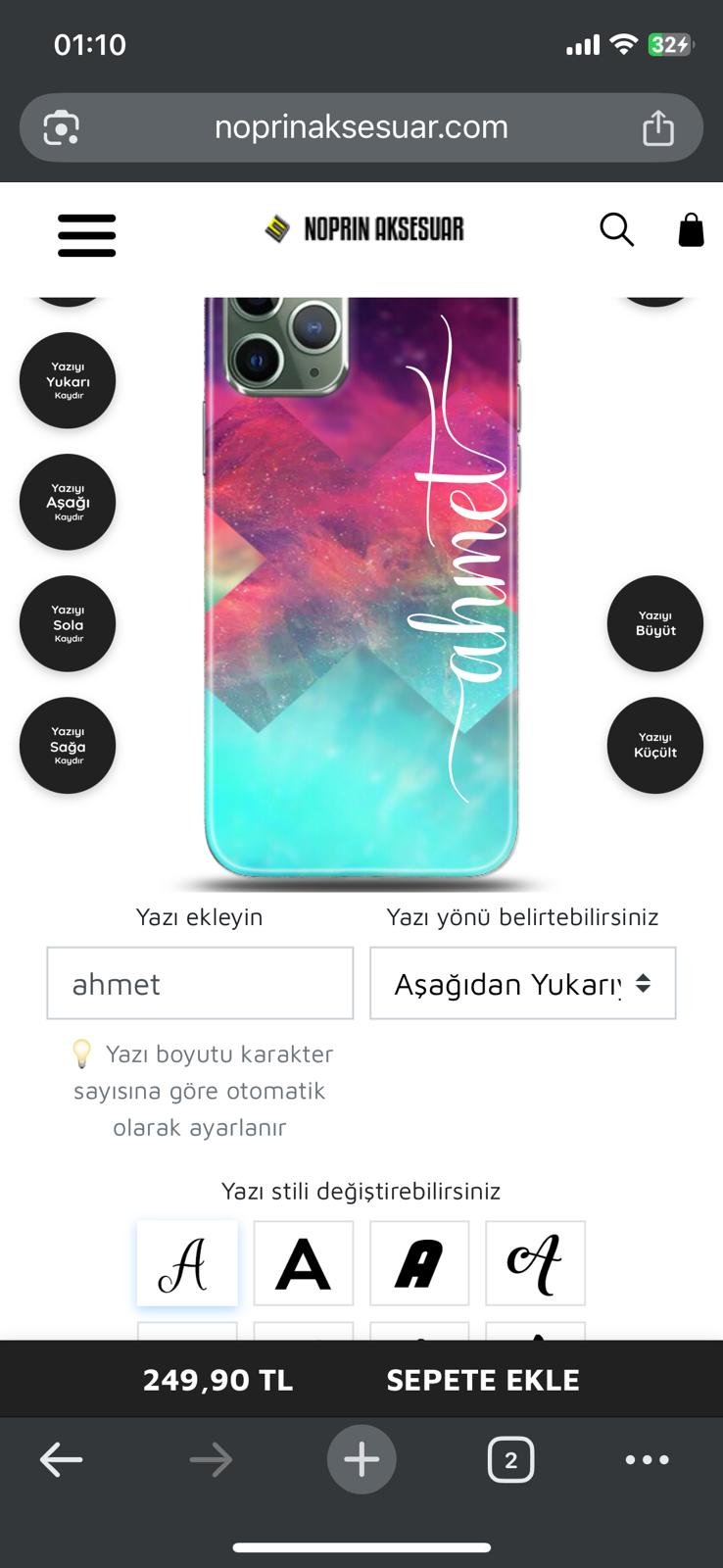Select the fourth looped cursive font style

click(x=535, y=1263)
